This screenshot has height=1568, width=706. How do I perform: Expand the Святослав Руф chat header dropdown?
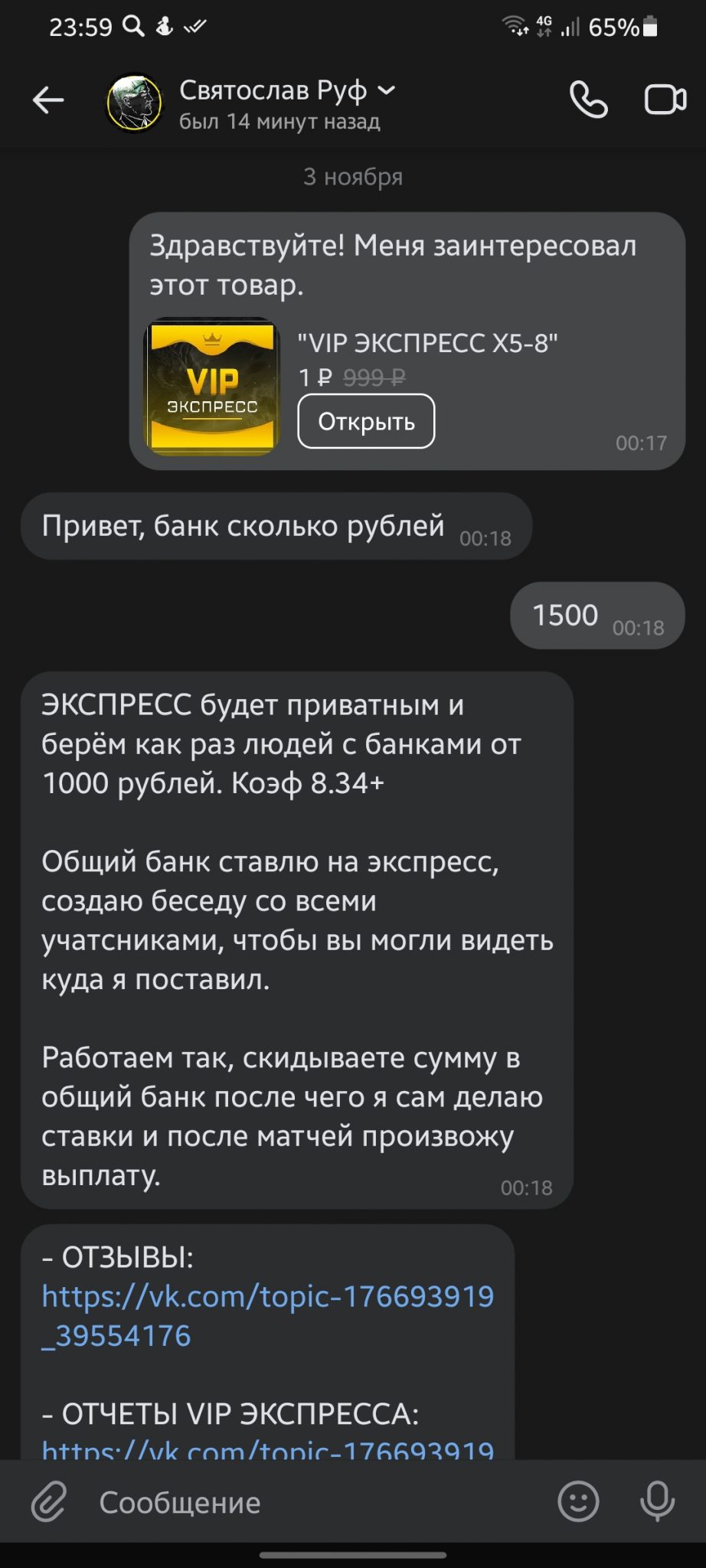click(387, 90)
